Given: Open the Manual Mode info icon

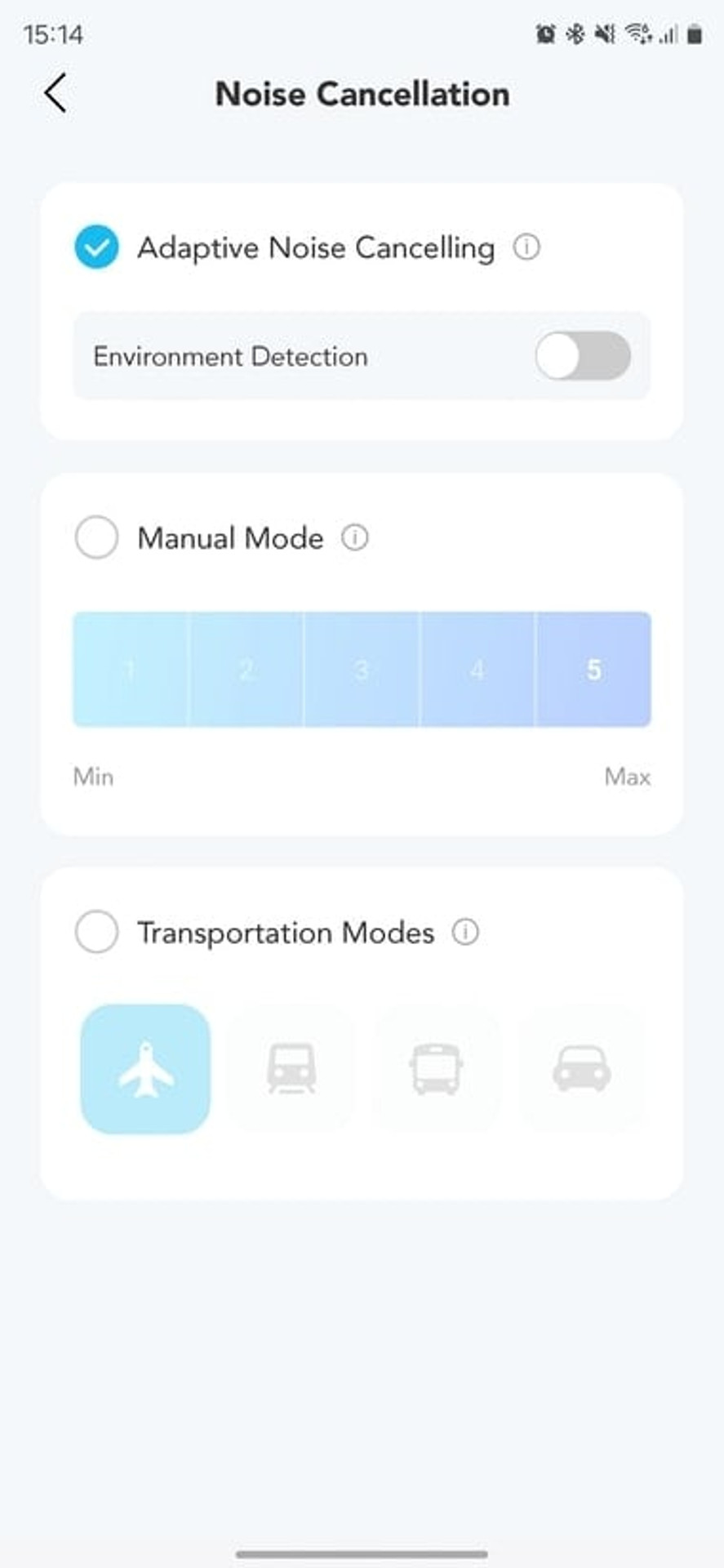Looking at the screenshot, I should click(x=355, y=537).
